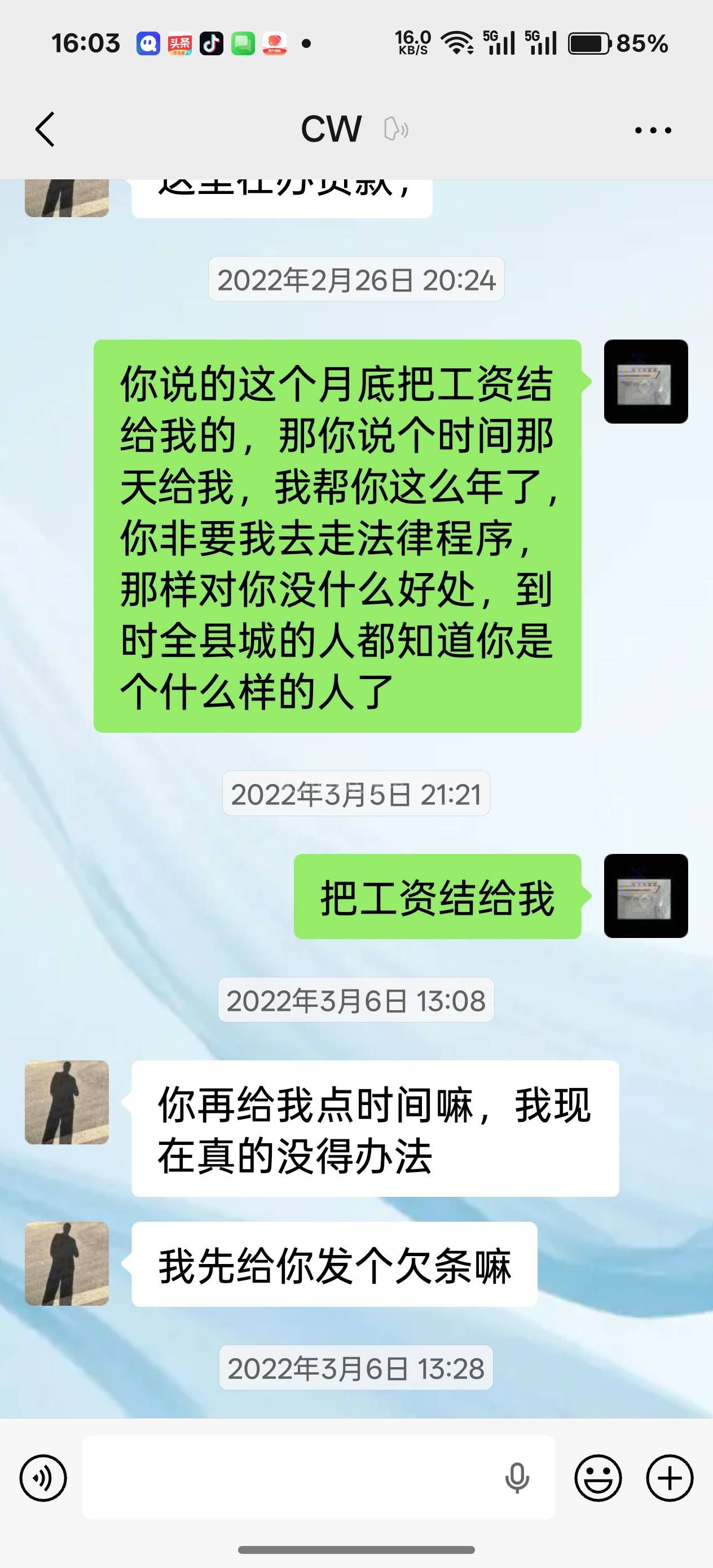Open the plus attachments menu

(x=669, y=1477)
